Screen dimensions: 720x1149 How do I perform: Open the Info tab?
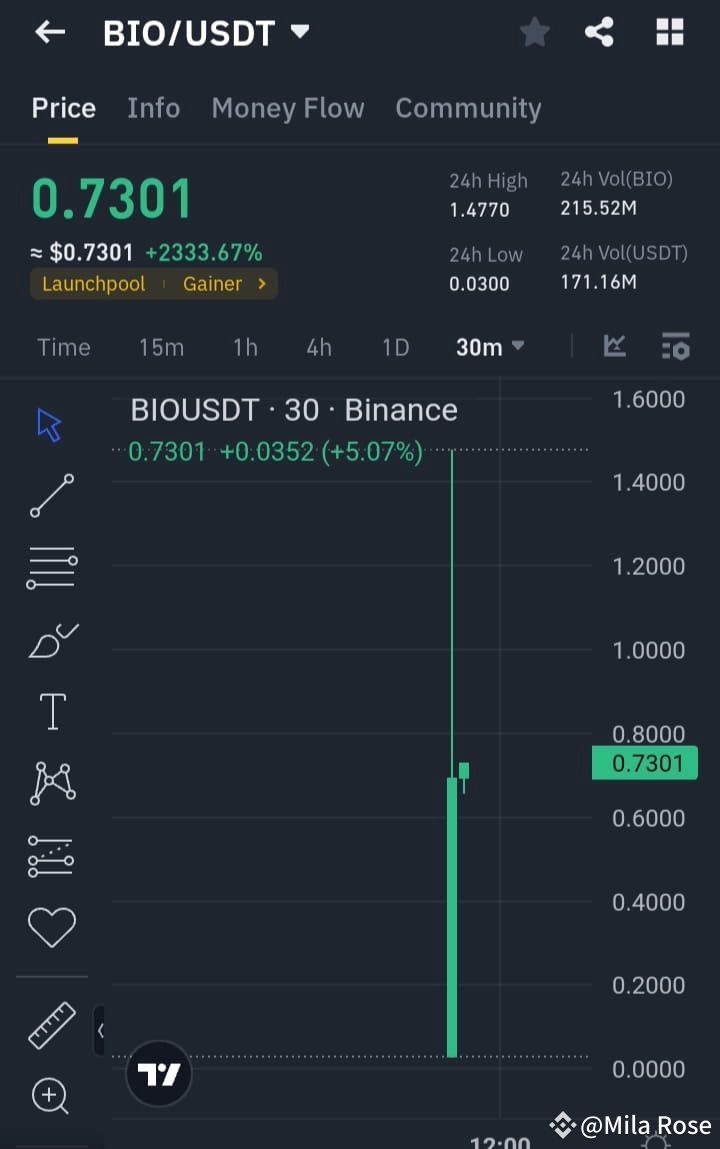153,108
